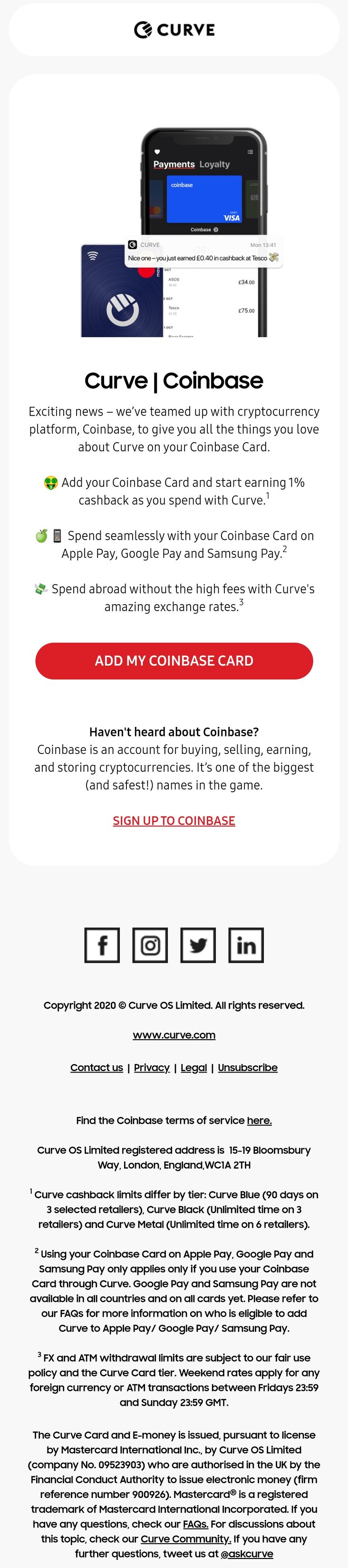Viewport: 348px width, 1568px height.
Task: Check the FAQs link
Action: (x=195, y=1524)
